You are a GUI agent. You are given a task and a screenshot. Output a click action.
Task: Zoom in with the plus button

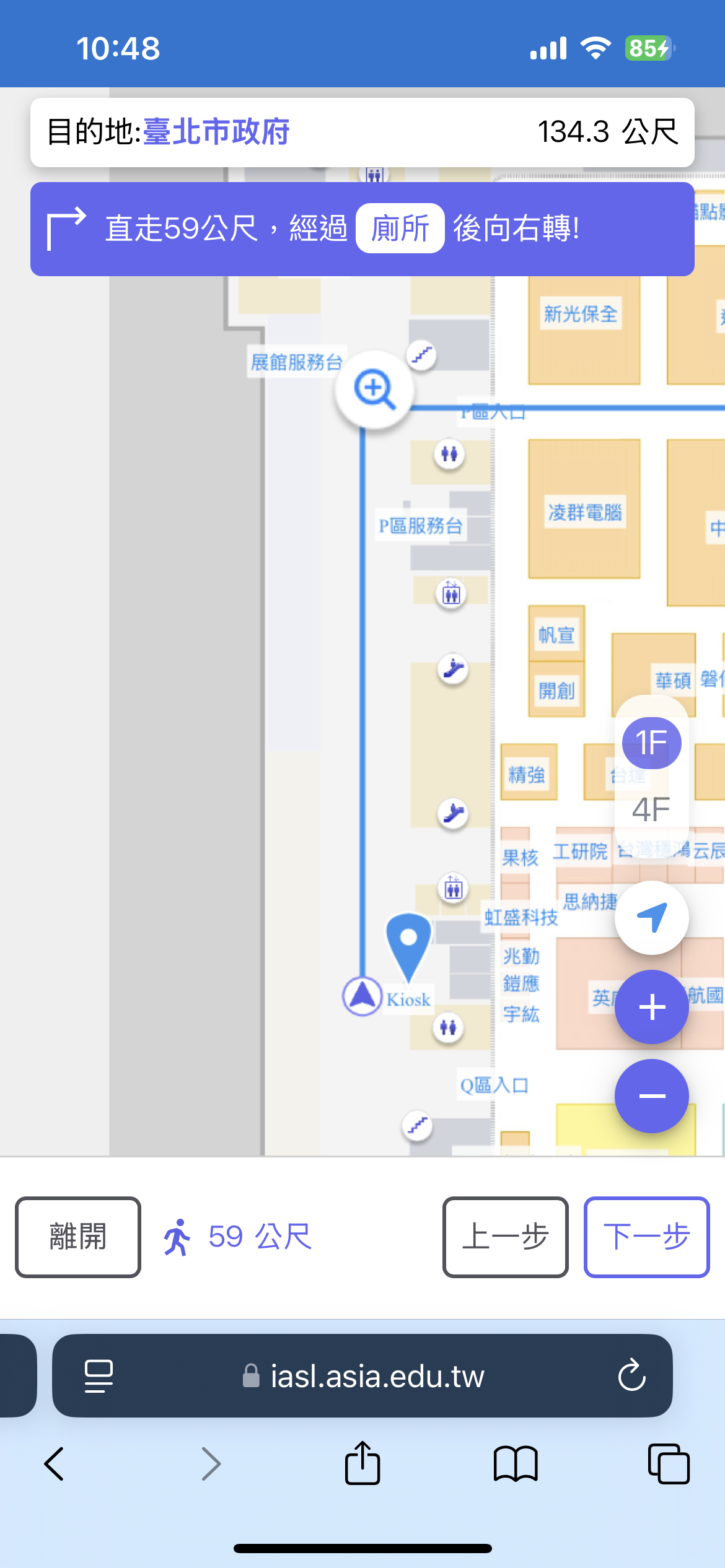[651, 1007]
